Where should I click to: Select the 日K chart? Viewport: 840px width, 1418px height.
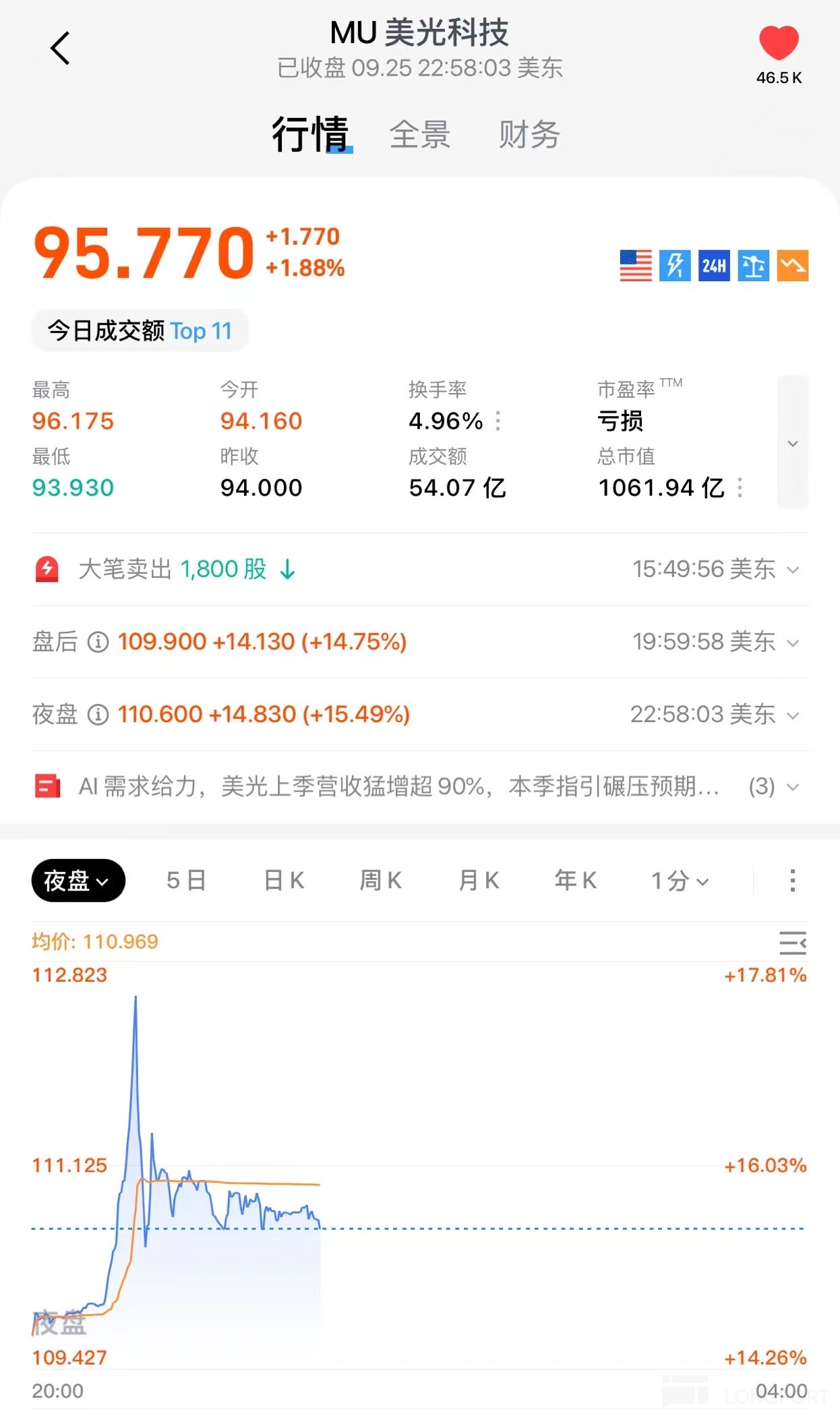tap(284, 880)
